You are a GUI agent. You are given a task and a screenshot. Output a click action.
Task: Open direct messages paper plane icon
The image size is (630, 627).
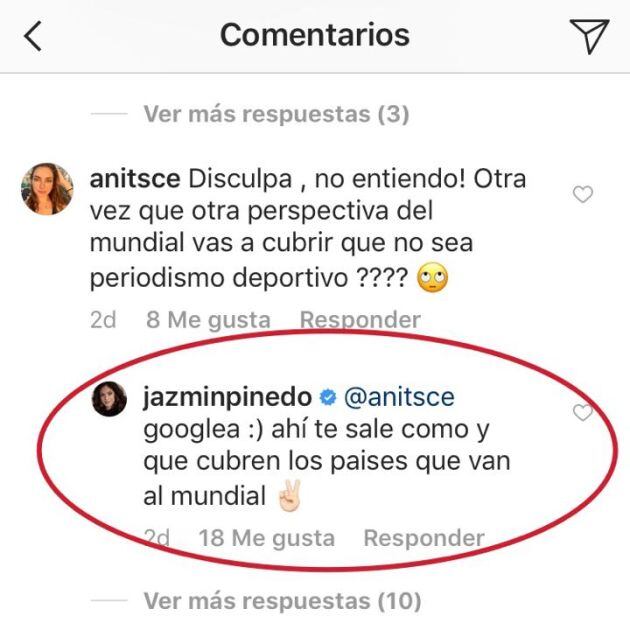click(x=590, y=36)
